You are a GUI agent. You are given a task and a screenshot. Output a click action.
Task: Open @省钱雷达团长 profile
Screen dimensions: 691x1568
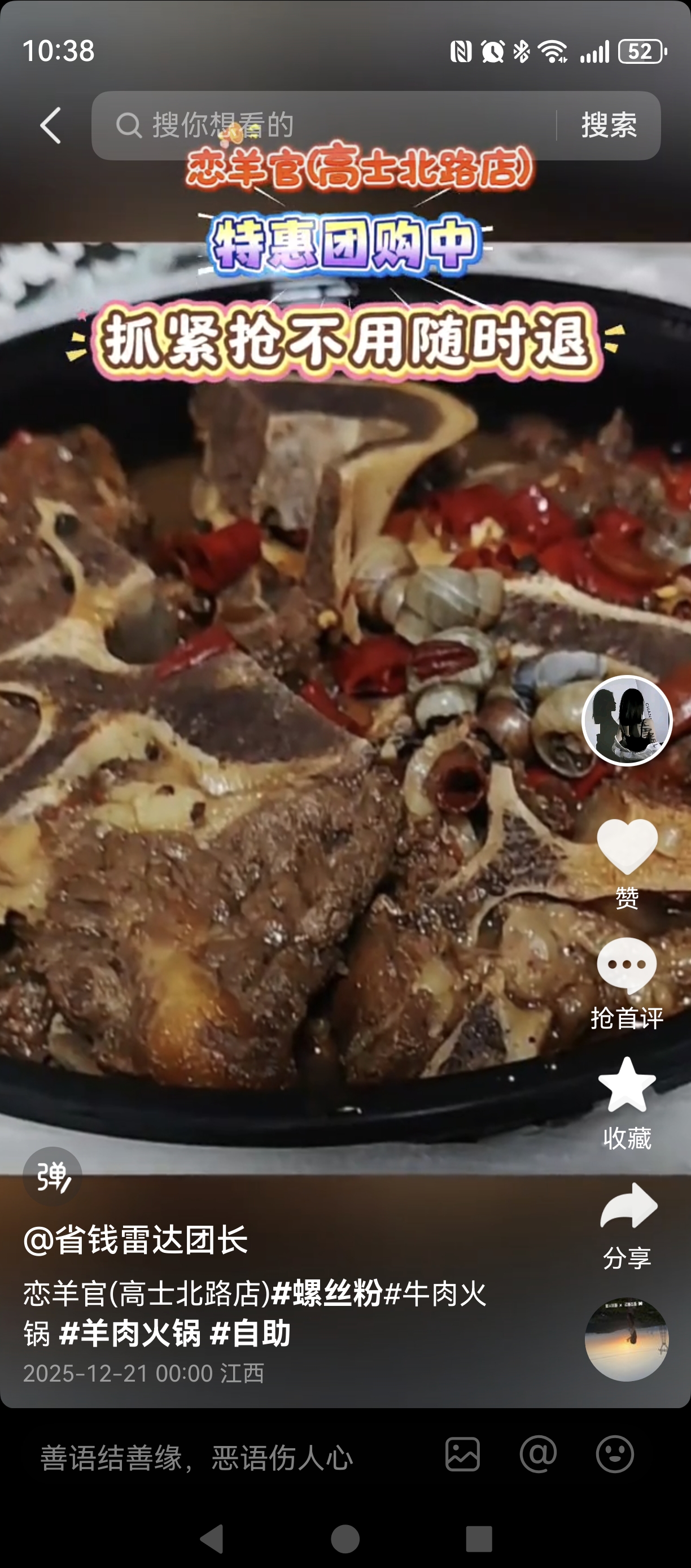point(135,1240)
